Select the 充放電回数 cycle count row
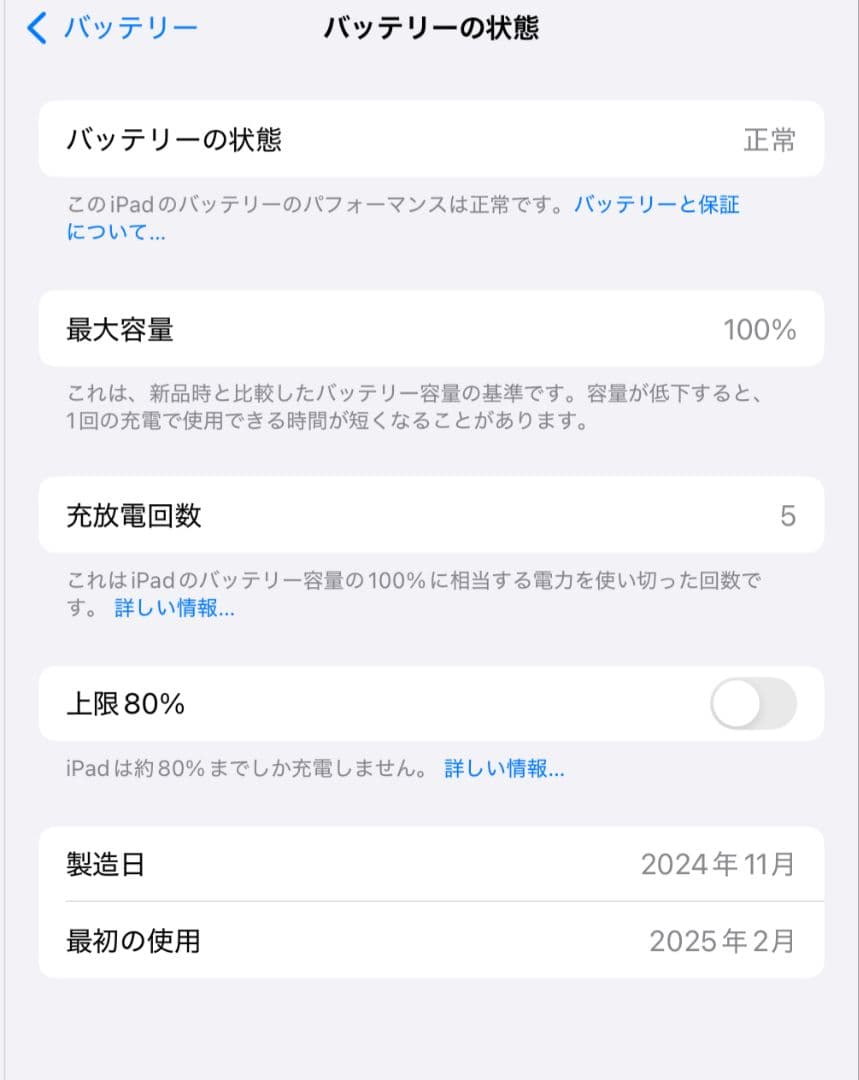859x1080 pixels. 430,515
